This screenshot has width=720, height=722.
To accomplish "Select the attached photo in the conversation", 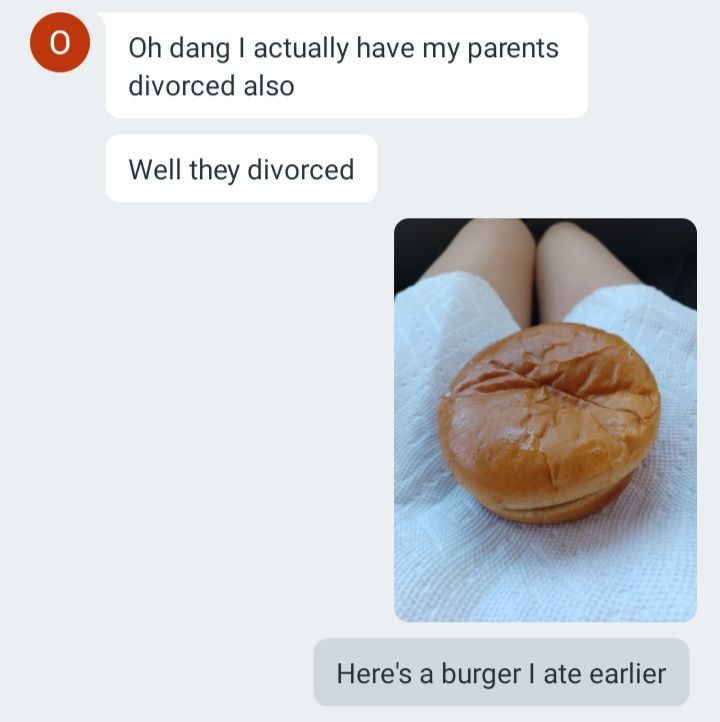I will (x=546, y=417).
